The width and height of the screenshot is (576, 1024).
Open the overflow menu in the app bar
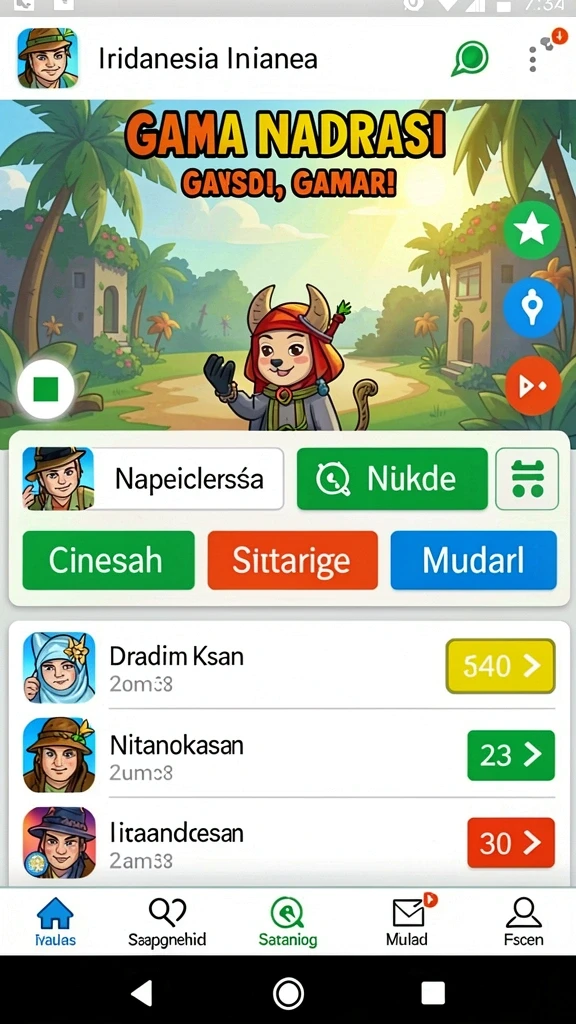534,56
